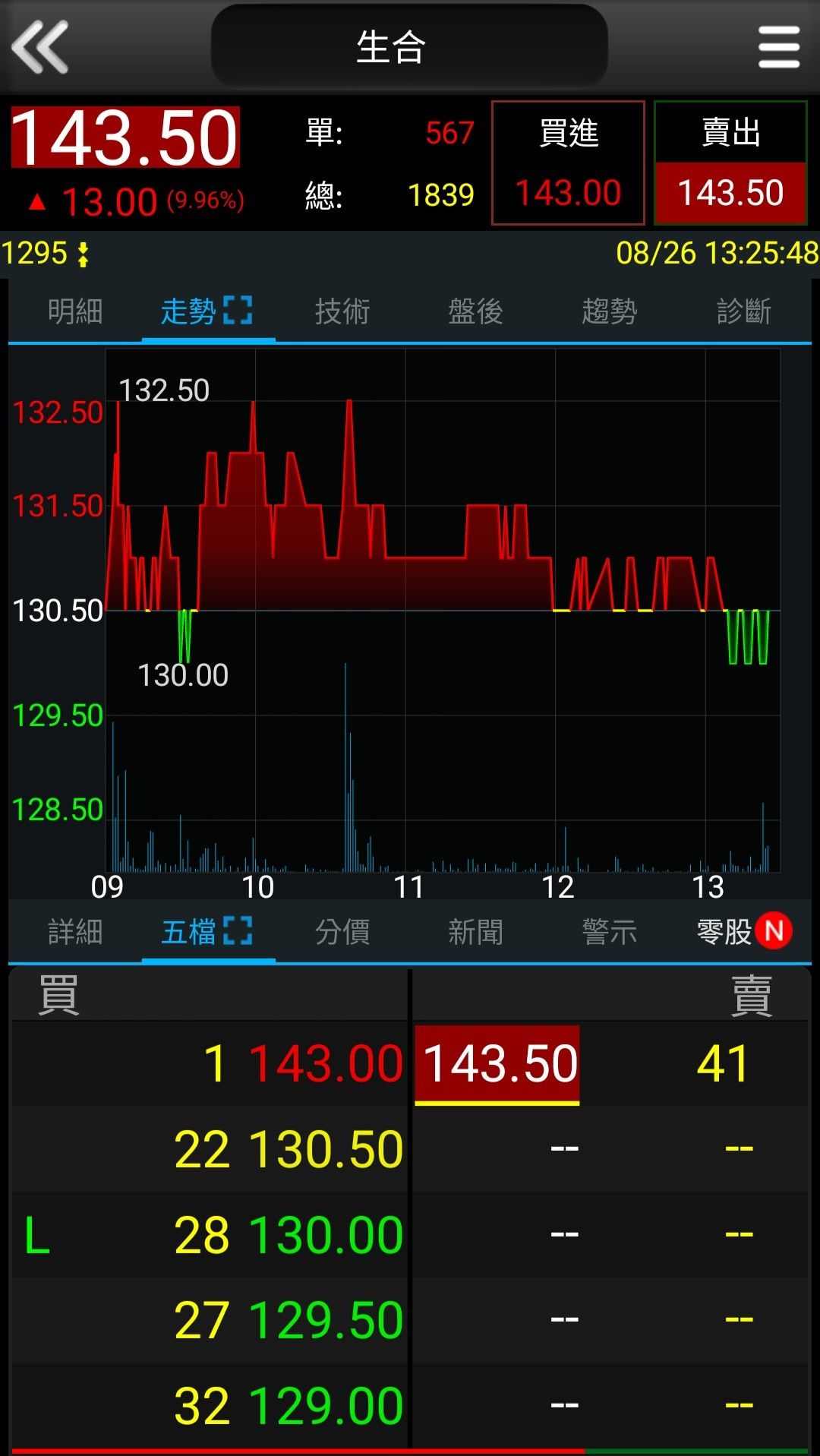Tap the 賣出 sell button at 143.50
The width and height of the screenshot is (820, 1456).
pyautogui.click(x=730, y=163)
